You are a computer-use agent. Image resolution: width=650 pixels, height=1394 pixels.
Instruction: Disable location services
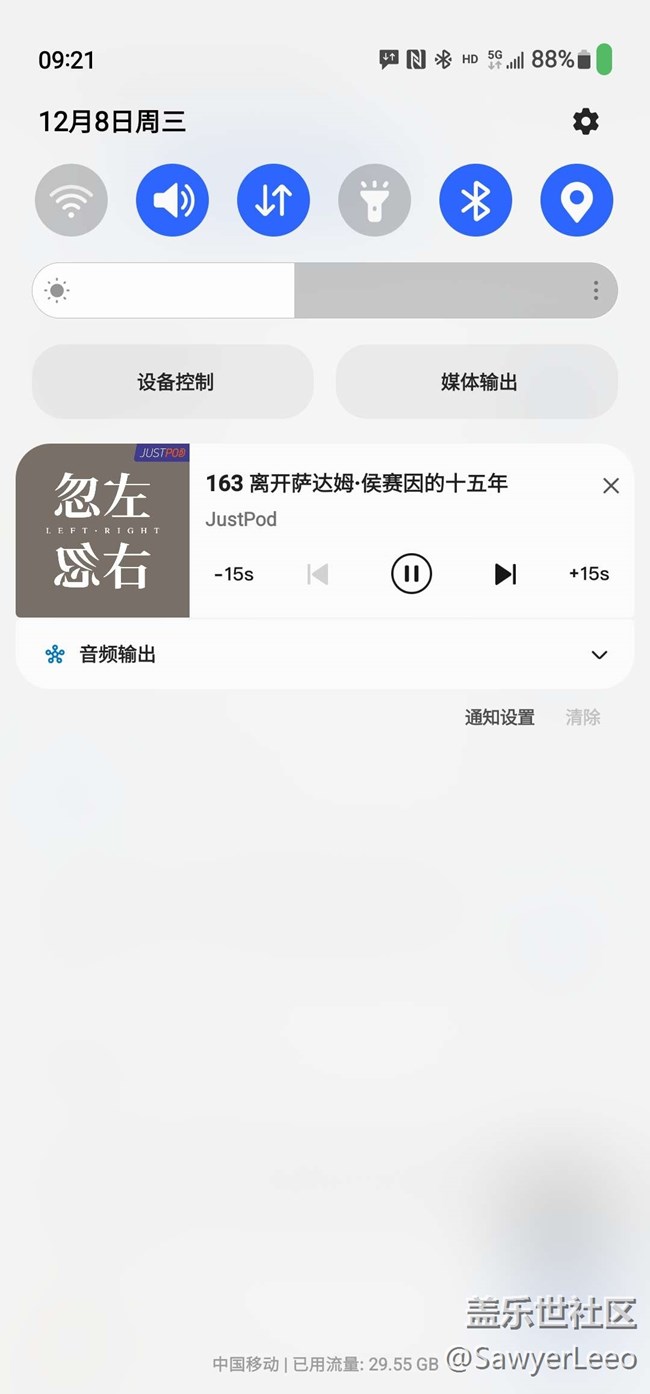tap(576, 201)
